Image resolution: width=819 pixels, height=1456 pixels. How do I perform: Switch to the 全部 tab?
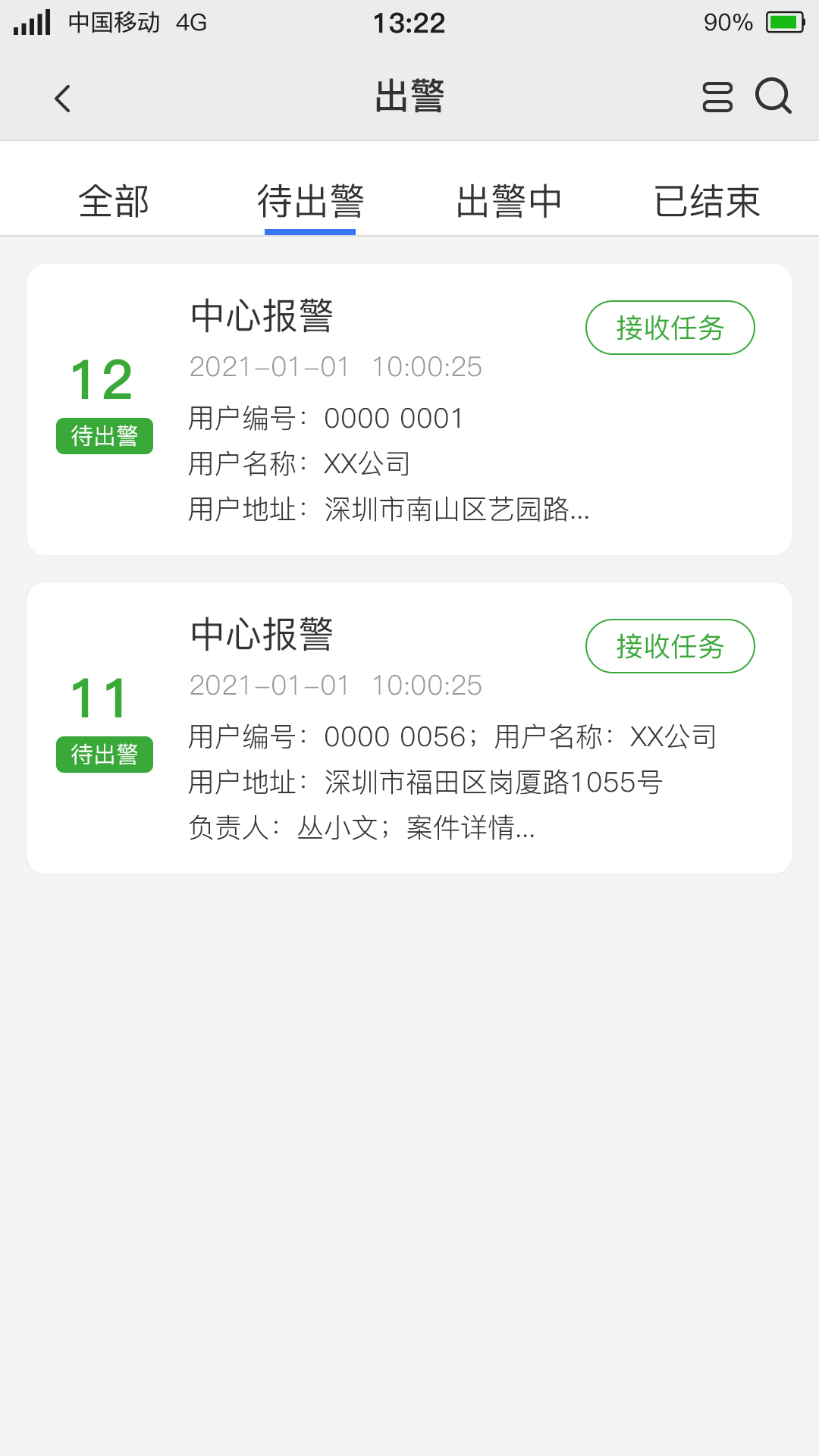114,201
